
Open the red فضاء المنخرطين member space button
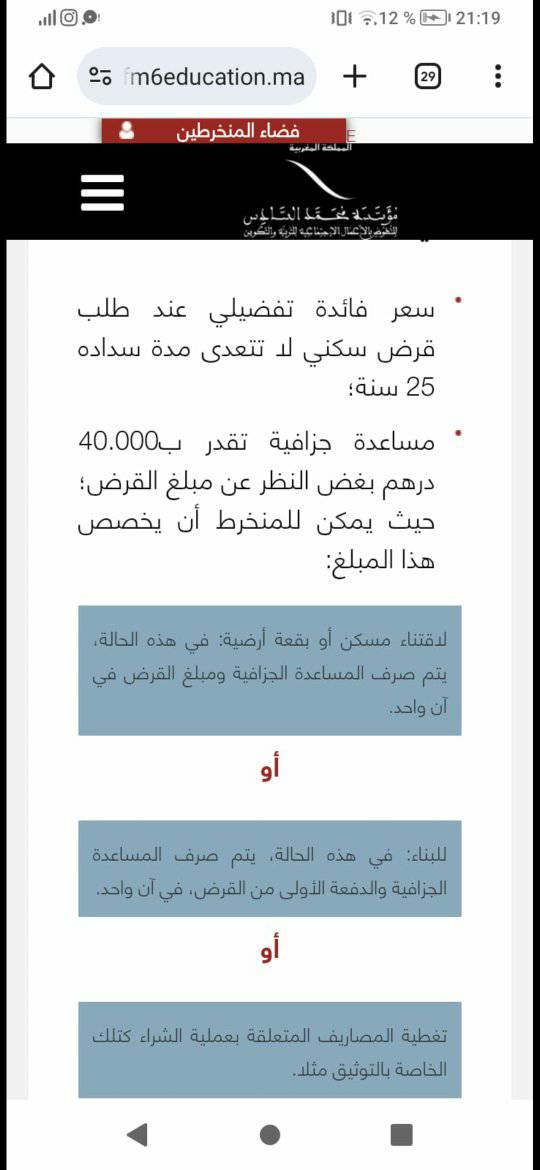tap(225, 132)
